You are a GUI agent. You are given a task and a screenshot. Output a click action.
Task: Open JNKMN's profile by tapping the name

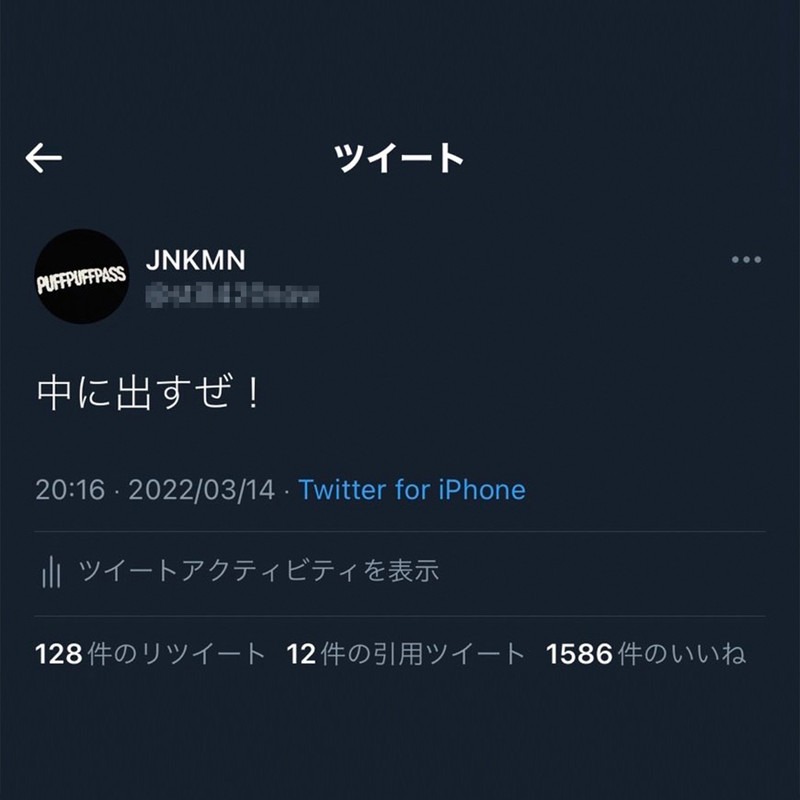point(196,259)
